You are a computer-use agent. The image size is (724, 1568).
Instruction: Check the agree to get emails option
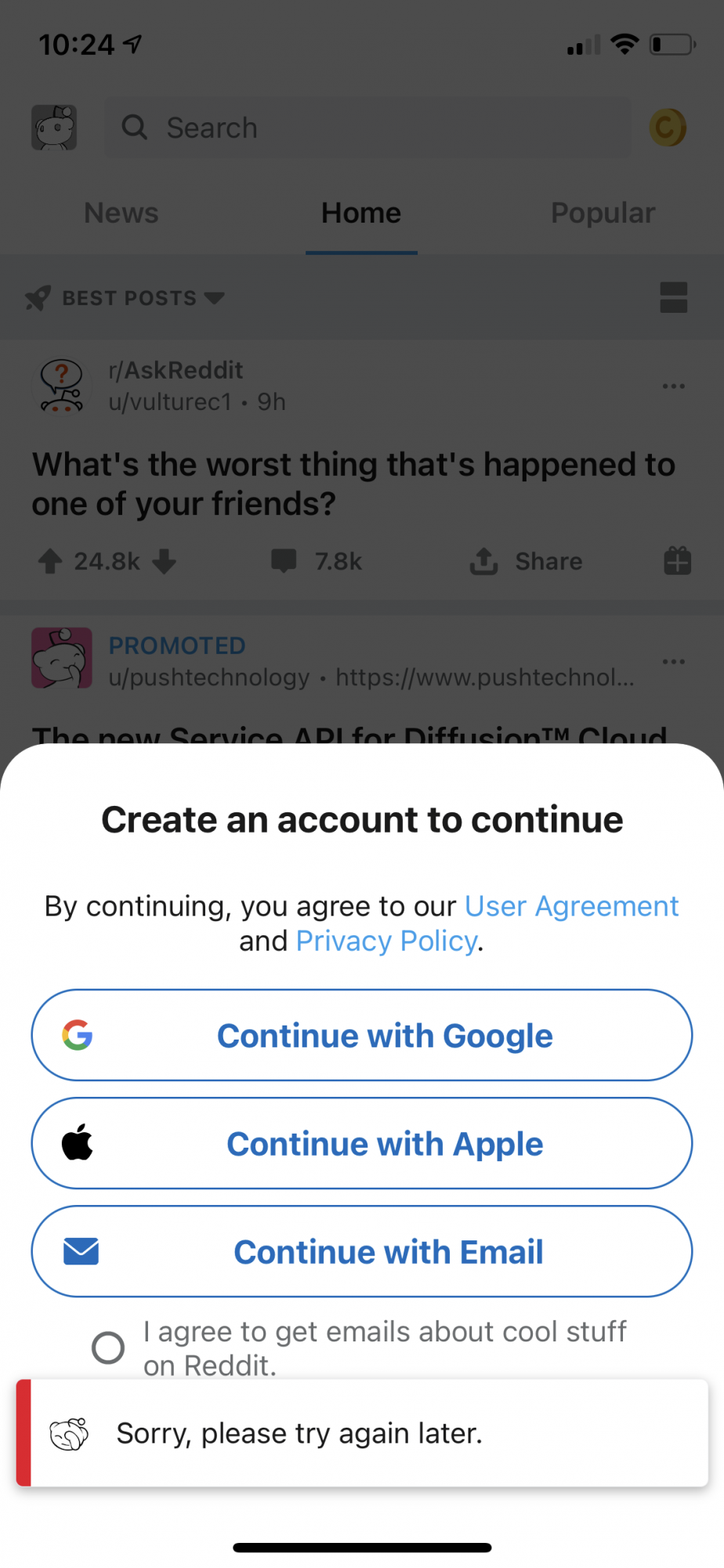click(x=108, y=1348)
